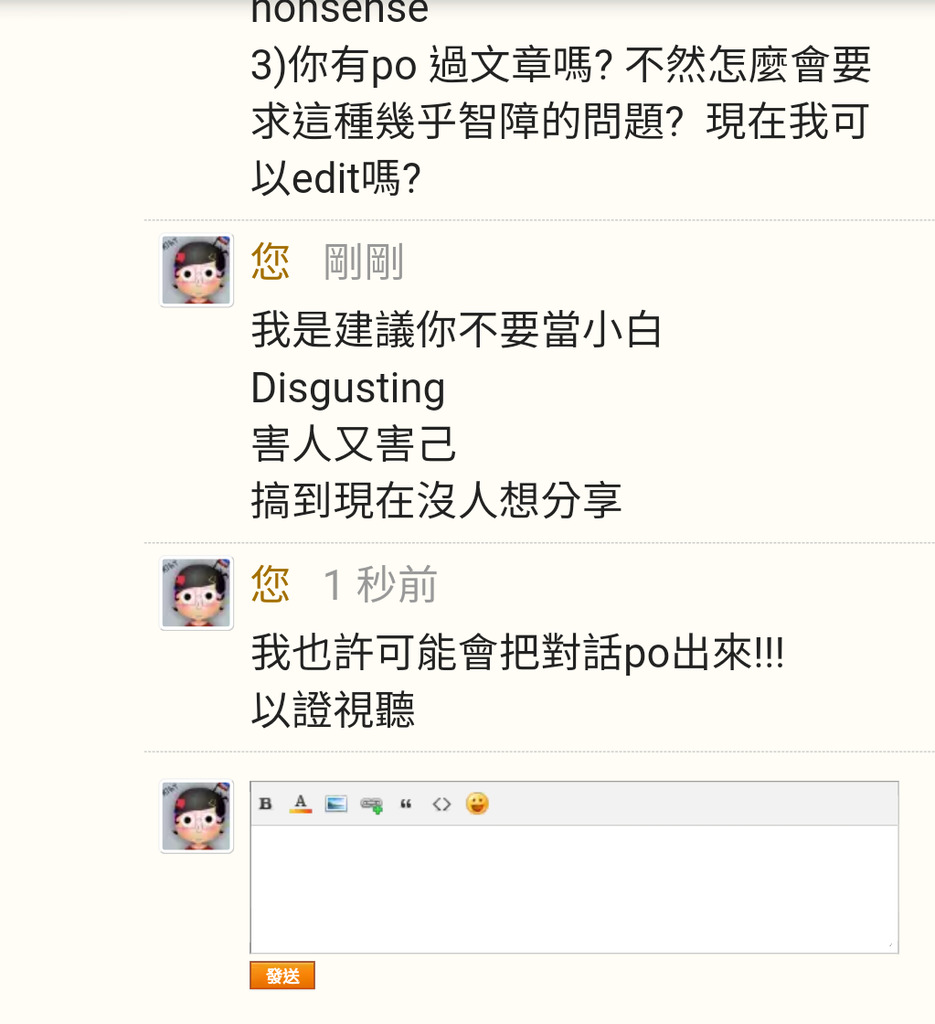
Task: Click the avatar beside the 剛剛 message
Action: (196, 270)
